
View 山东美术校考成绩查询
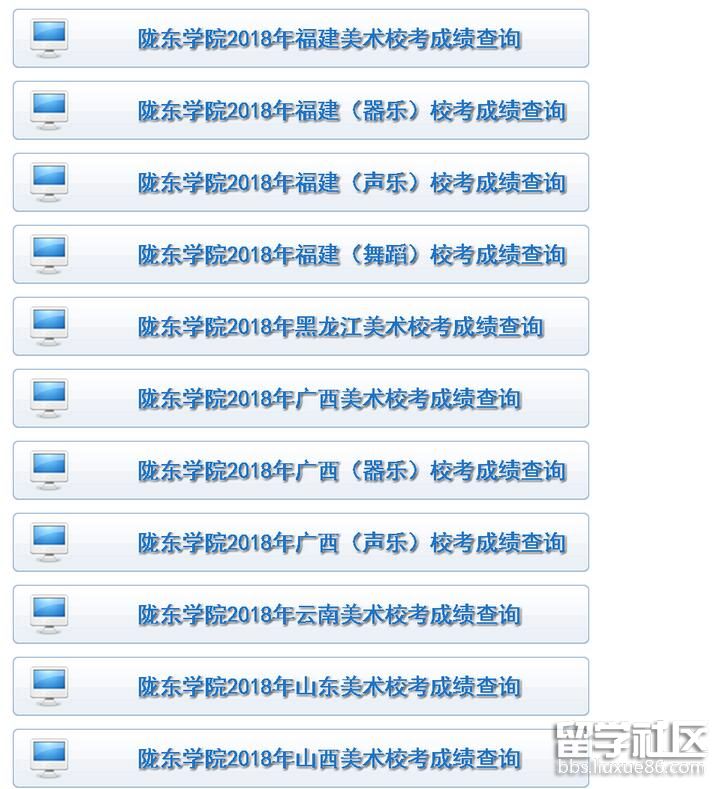coord(329,687)
